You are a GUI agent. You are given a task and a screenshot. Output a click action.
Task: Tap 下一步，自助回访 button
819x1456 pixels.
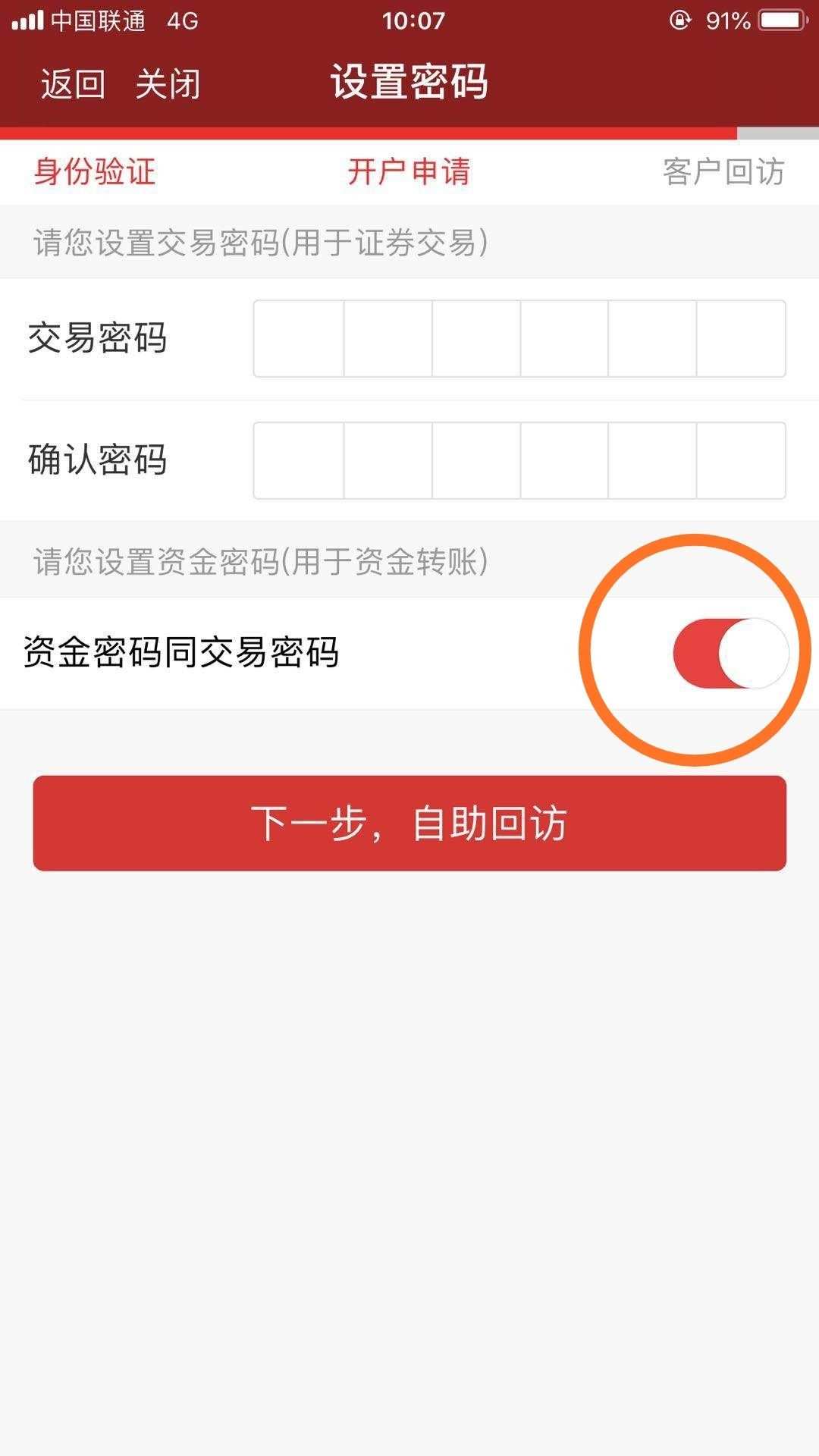tap(409, 823)
